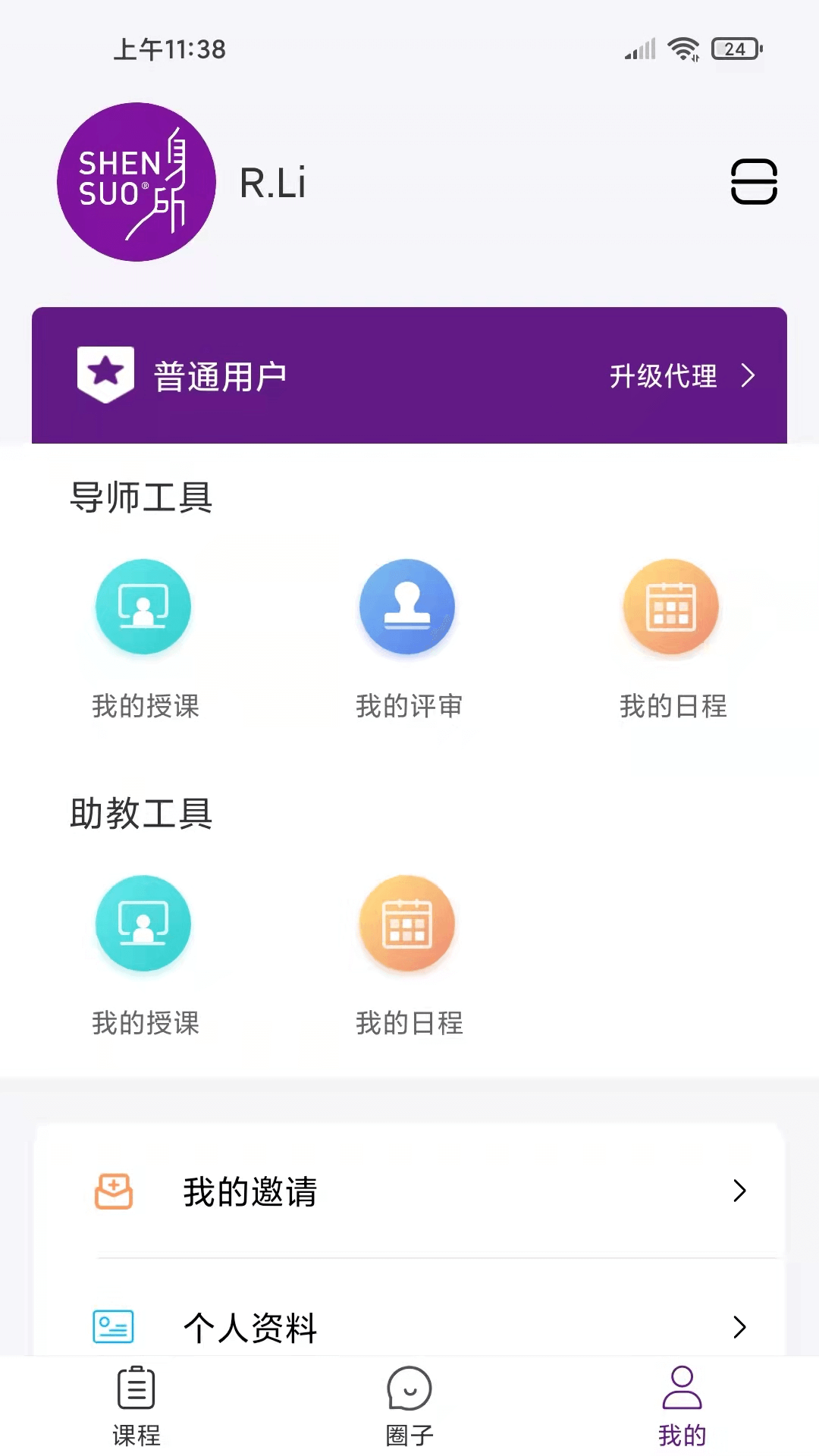This screenshot has width=819, height=1456.
Task: Open the 个人资料 row
Action: [409, 1326]
